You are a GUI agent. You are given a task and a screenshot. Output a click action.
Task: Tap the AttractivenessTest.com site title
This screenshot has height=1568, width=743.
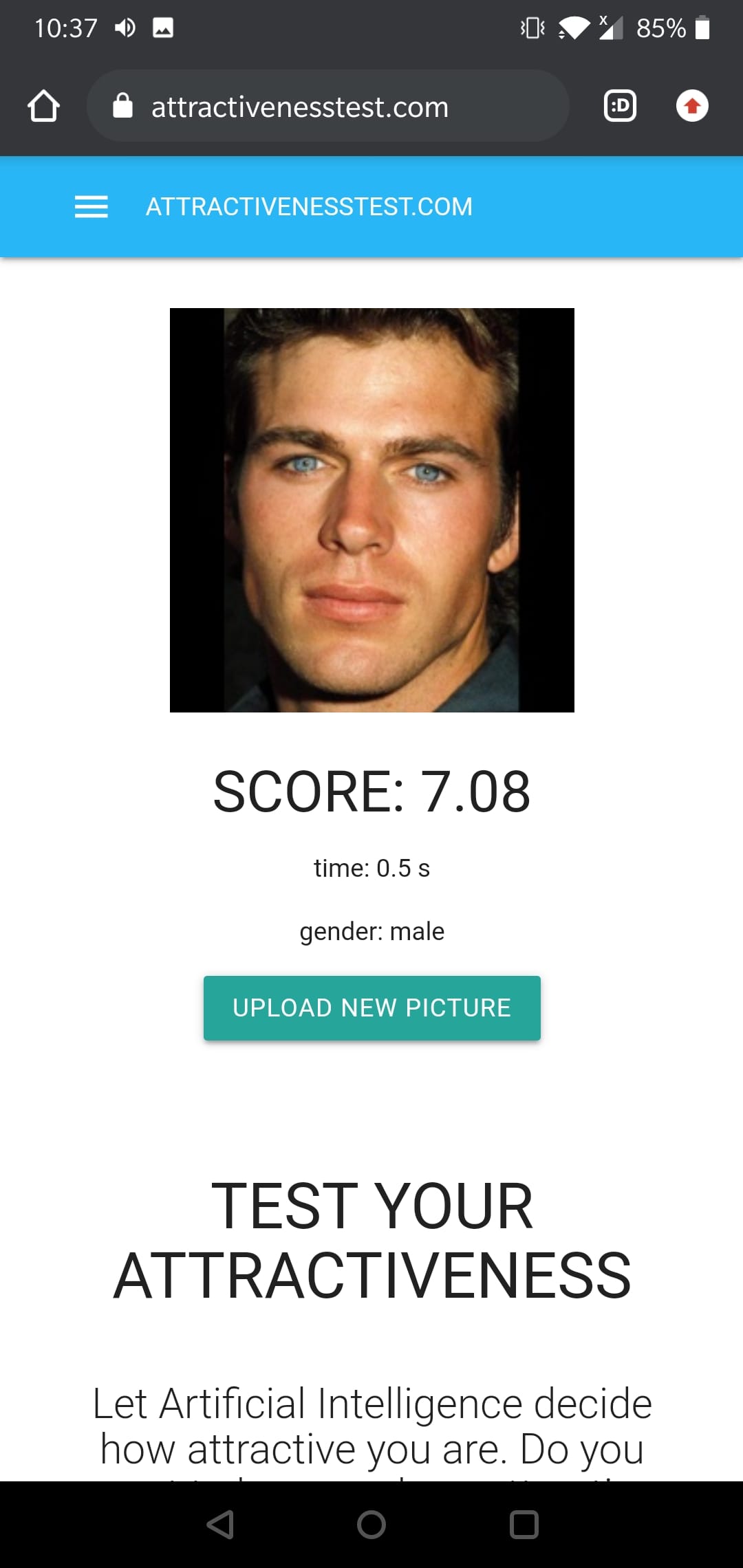(309, 206)
